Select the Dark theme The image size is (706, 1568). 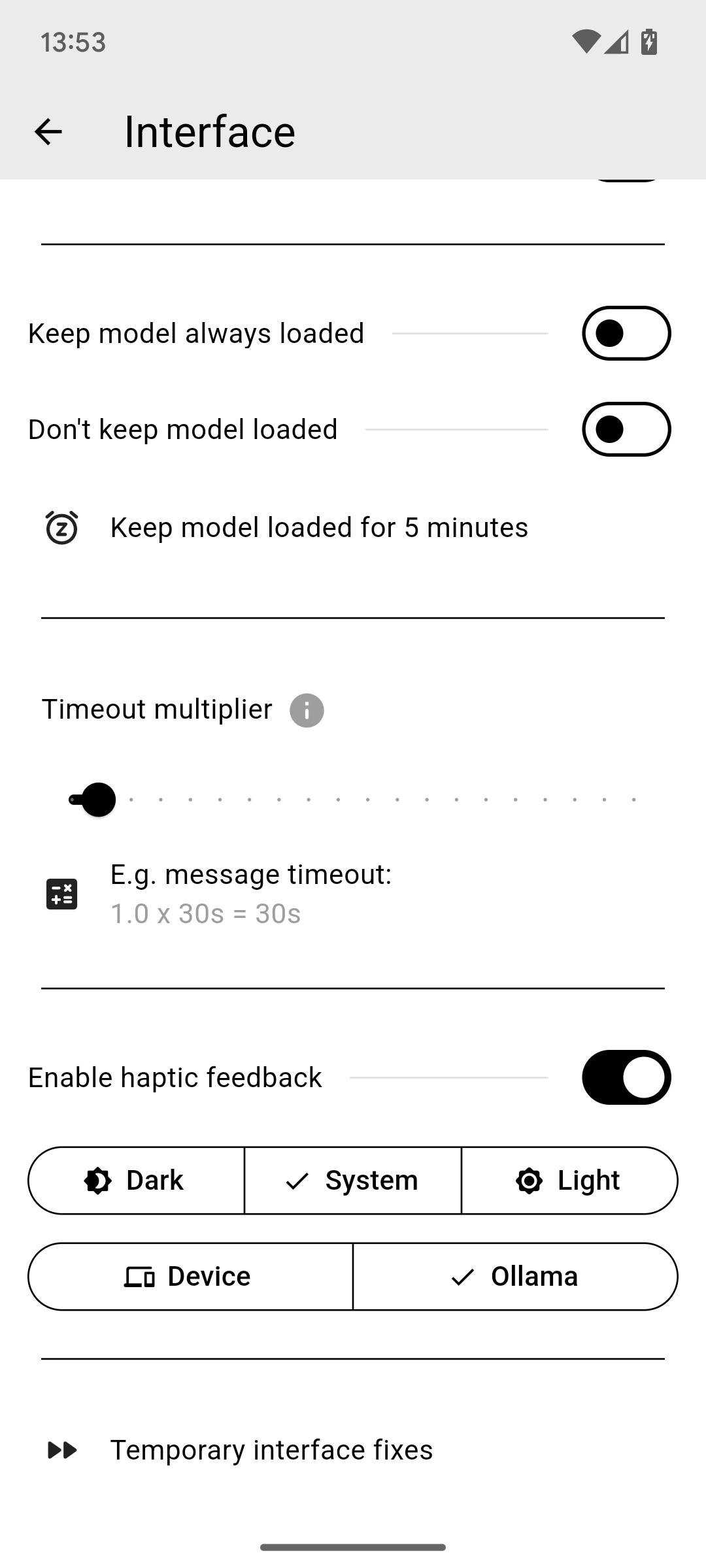coord(136,1181)
